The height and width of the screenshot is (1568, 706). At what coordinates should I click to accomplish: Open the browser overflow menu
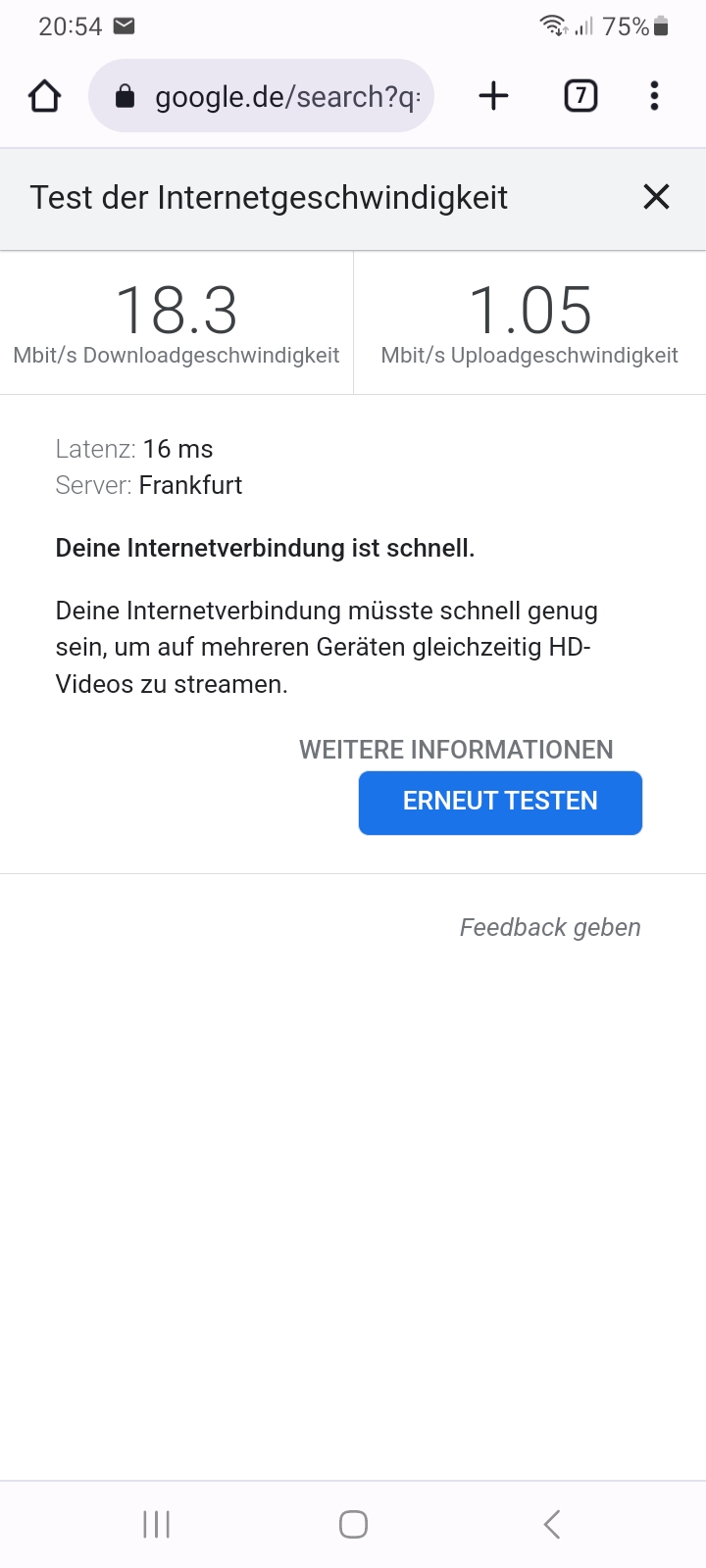tap(654, 96)
